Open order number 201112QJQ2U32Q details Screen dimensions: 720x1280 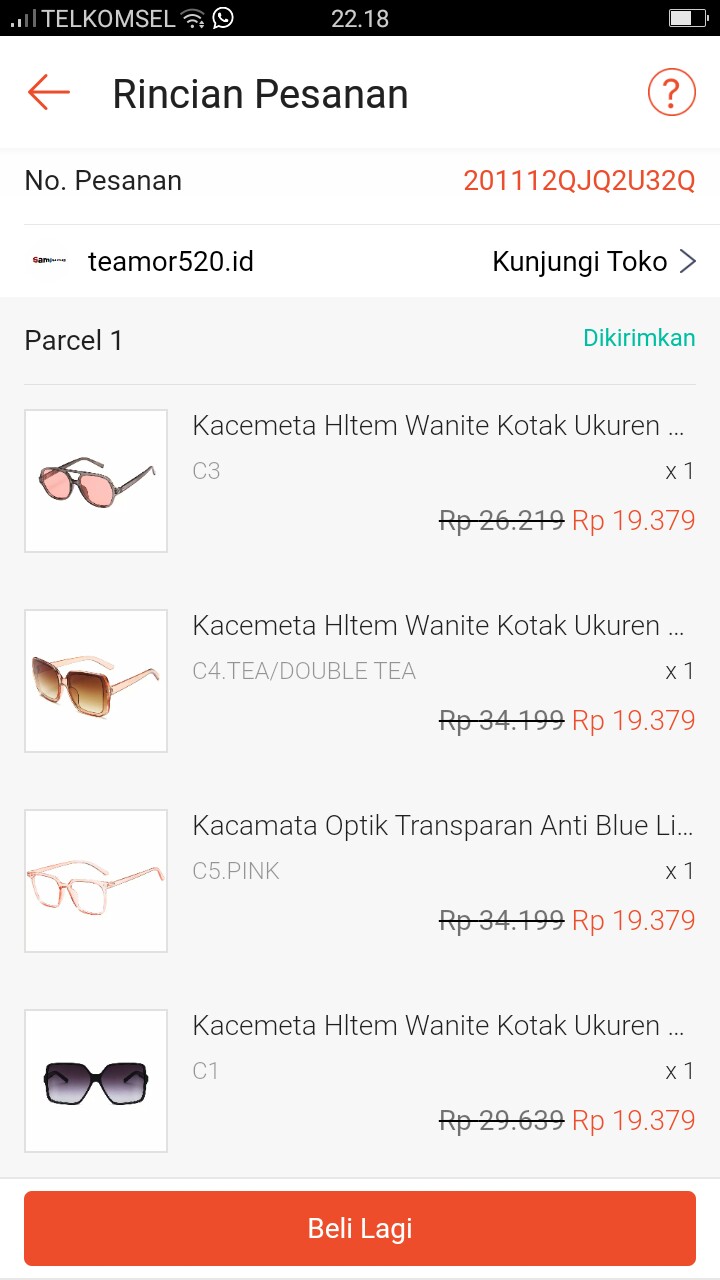[580, 180]
